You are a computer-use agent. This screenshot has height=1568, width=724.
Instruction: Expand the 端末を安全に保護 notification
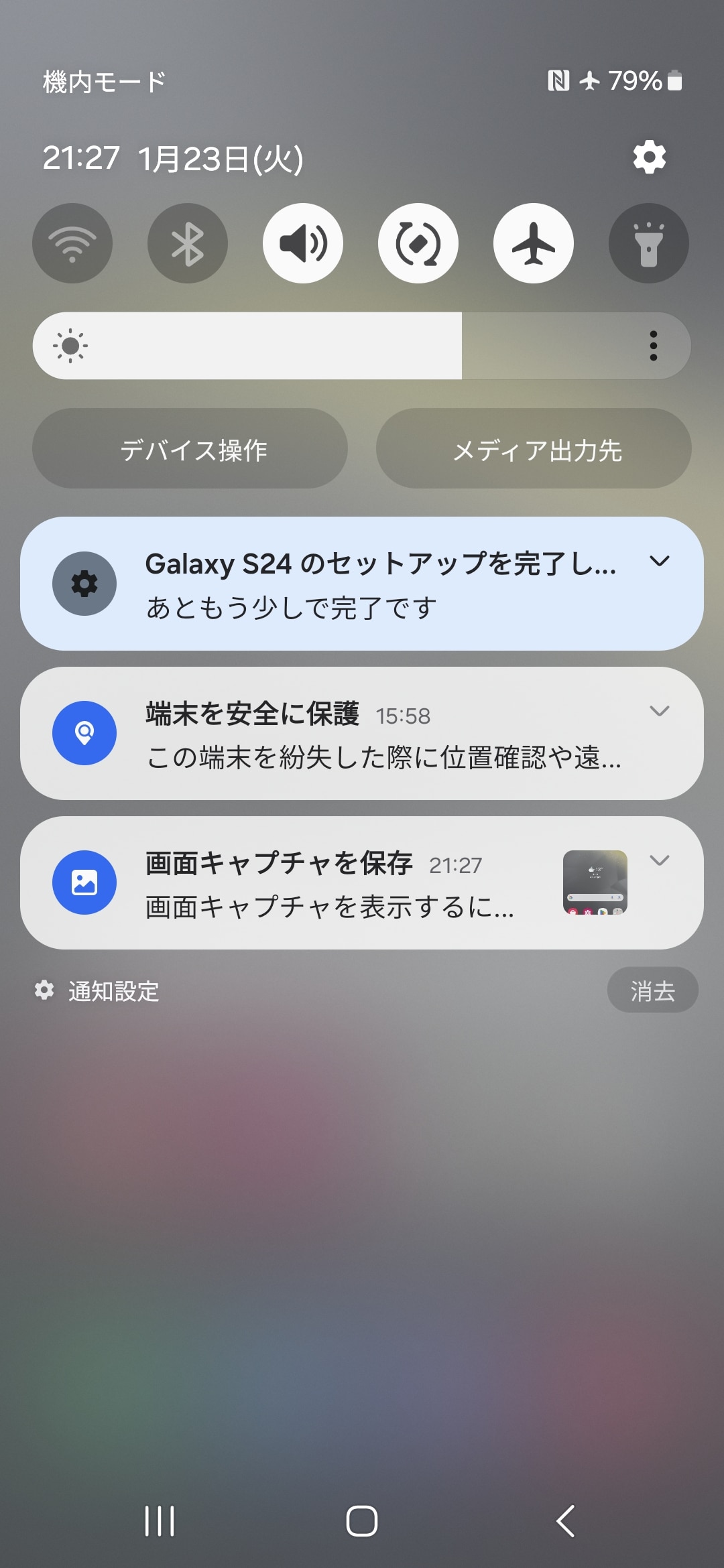tap(660, 711)
